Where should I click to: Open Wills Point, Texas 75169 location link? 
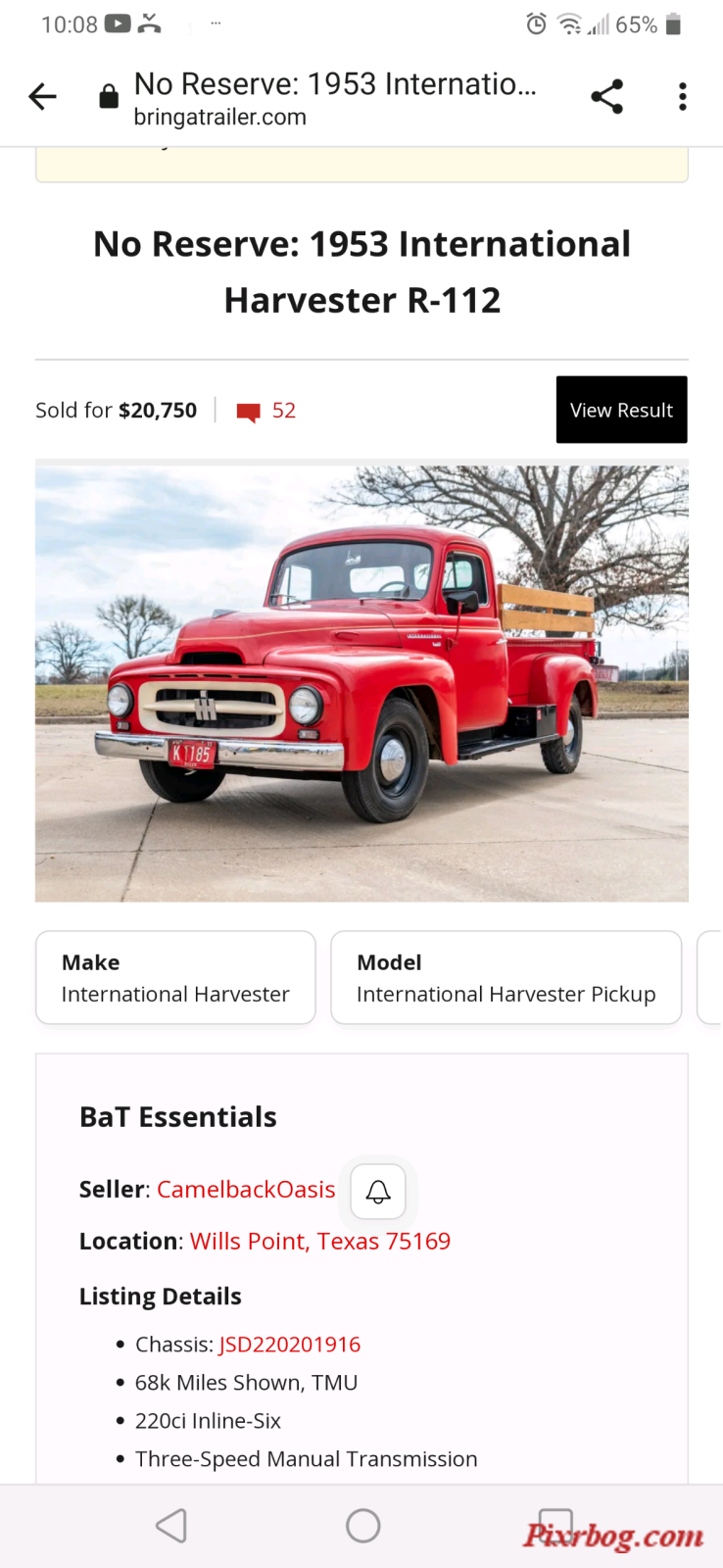[x=320, y=1241]
